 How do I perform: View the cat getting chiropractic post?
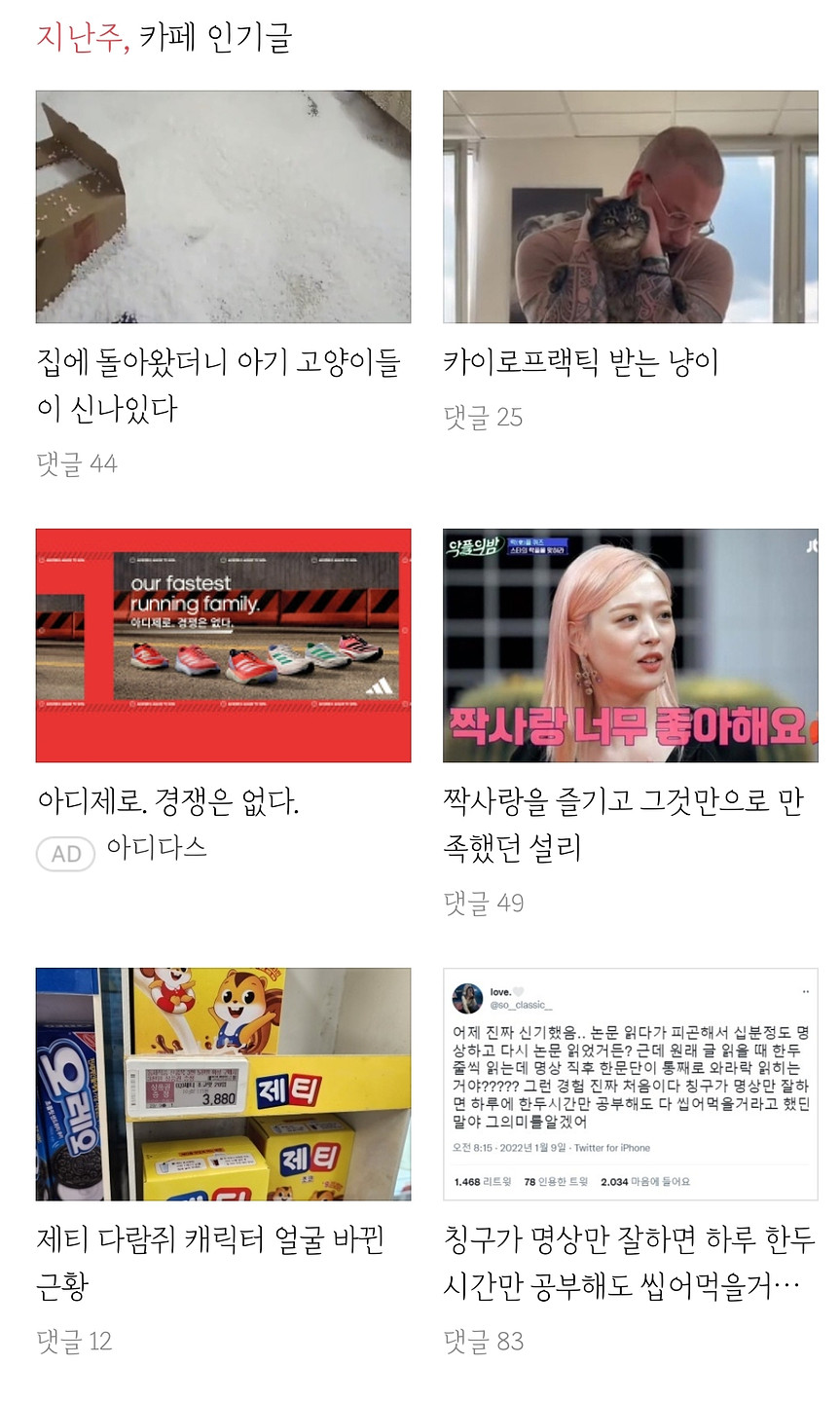[581, 362]
